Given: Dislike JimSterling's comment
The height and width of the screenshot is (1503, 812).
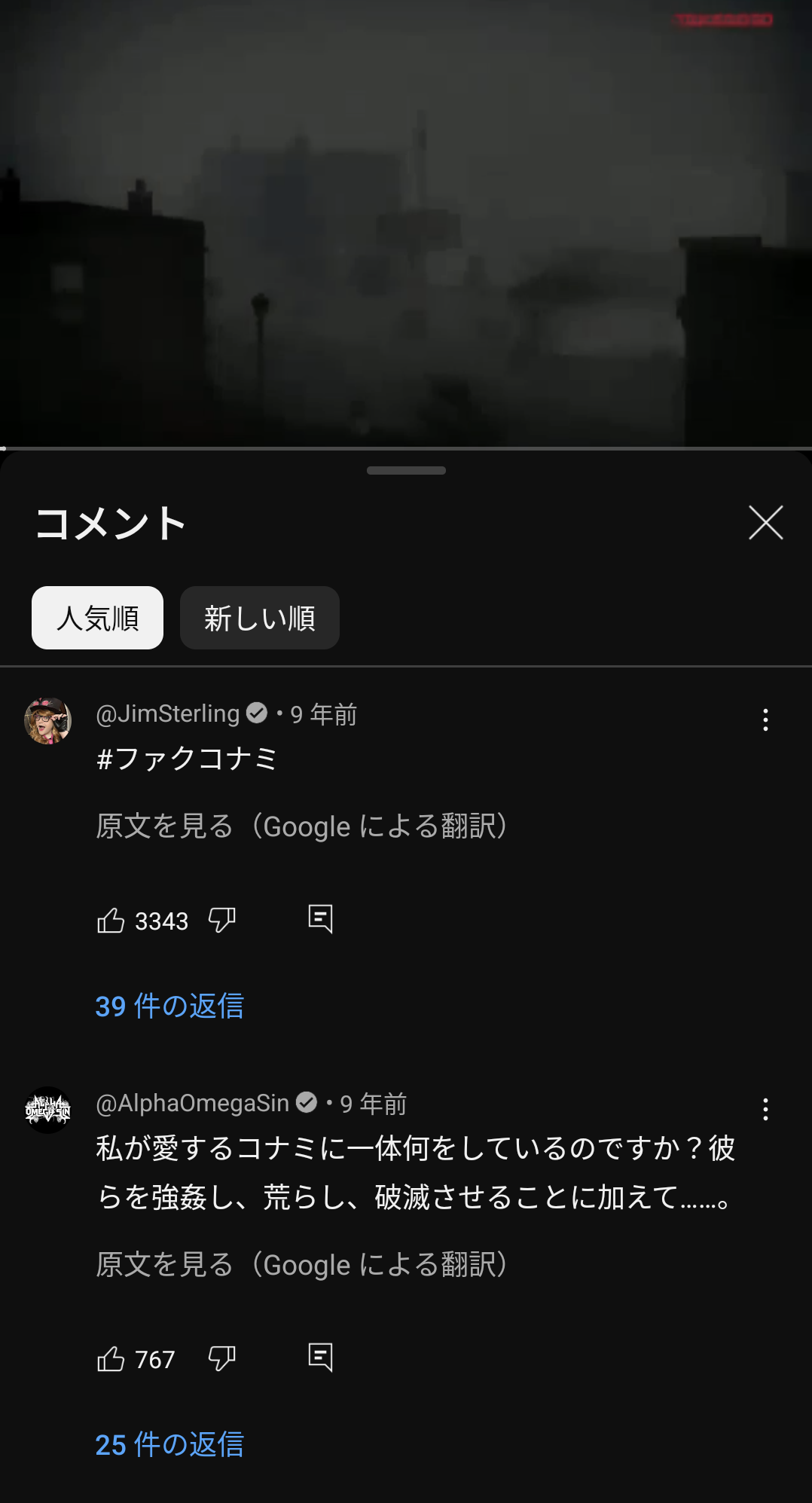Looking at the screenshot, I should (221, 920).
